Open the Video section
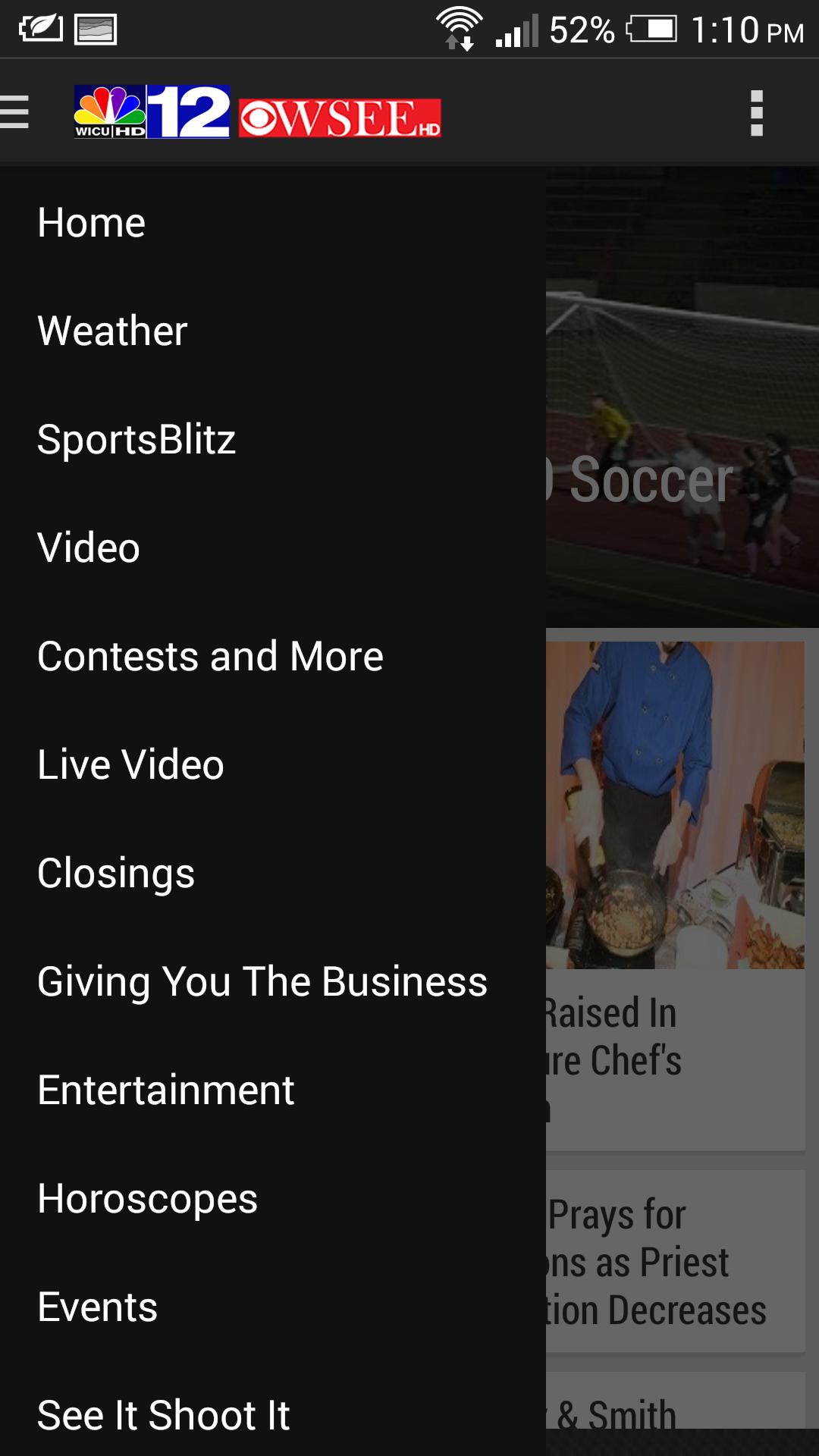The height and width of the screenshot is (1456, 819). tap(88, 547)
